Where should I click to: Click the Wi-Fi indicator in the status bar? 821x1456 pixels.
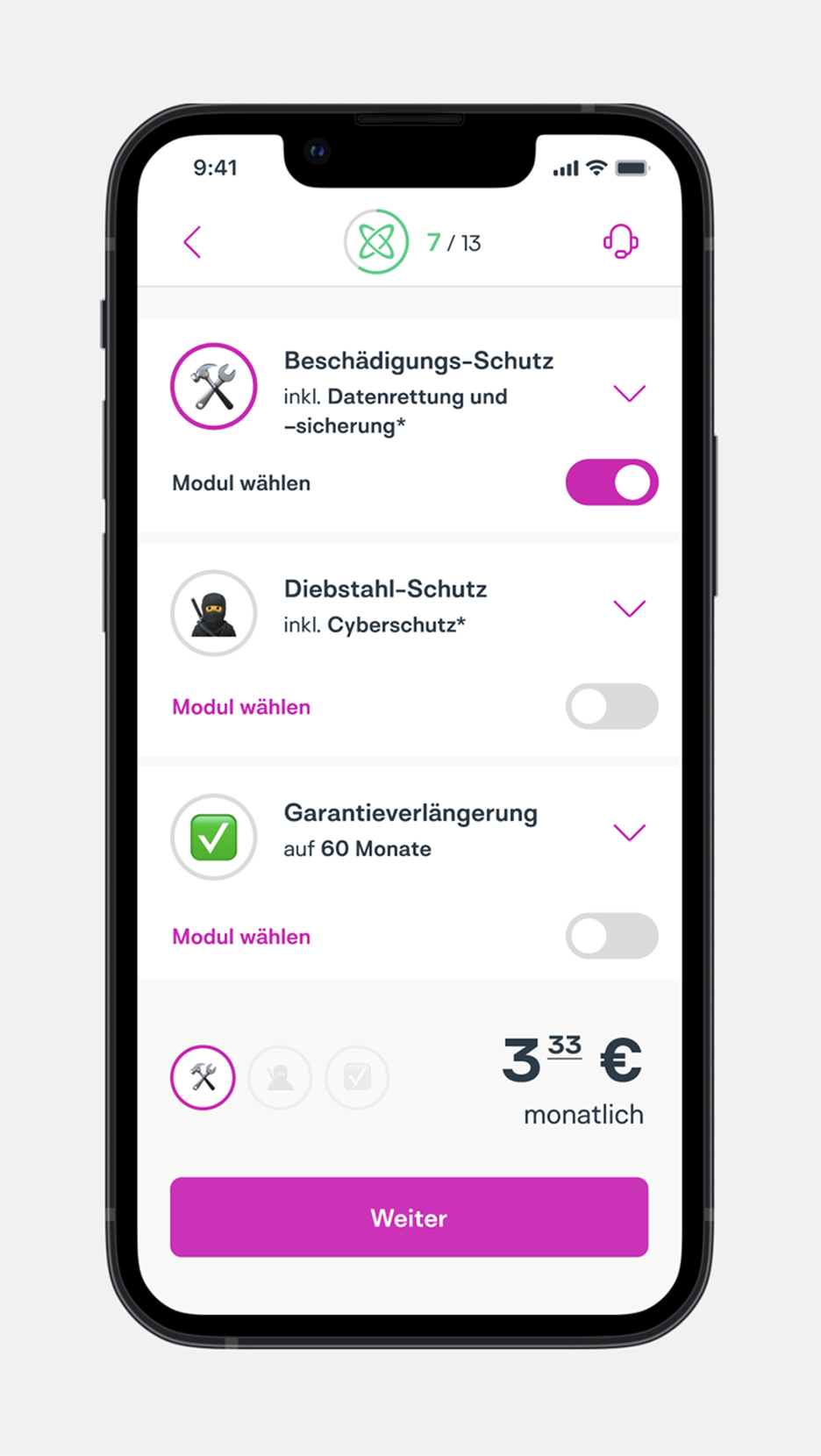(x=596, y=166)
